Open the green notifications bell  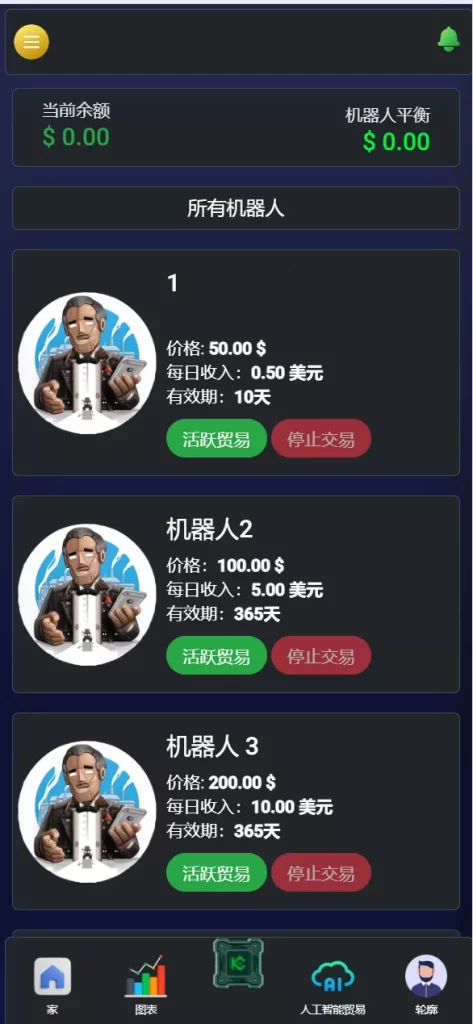(x=448, y=39)
